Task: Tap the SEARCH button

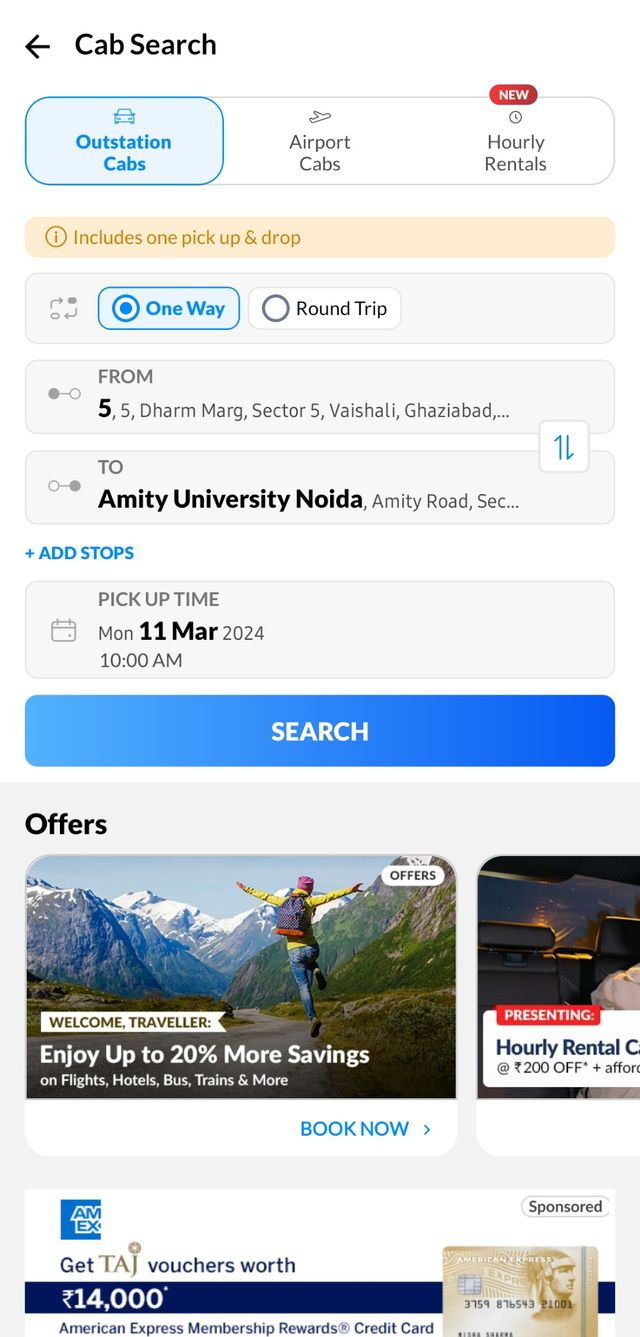Action: tap(319, 731)
